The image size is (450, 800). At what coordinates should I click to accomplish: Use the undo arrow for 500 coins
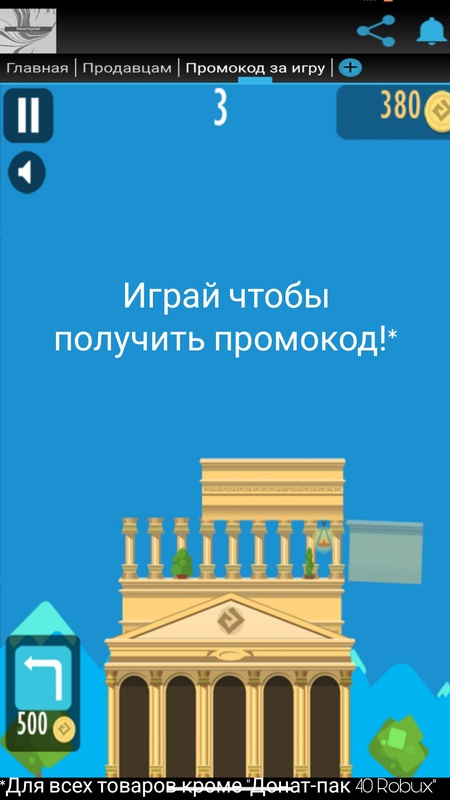pos(43,693)
